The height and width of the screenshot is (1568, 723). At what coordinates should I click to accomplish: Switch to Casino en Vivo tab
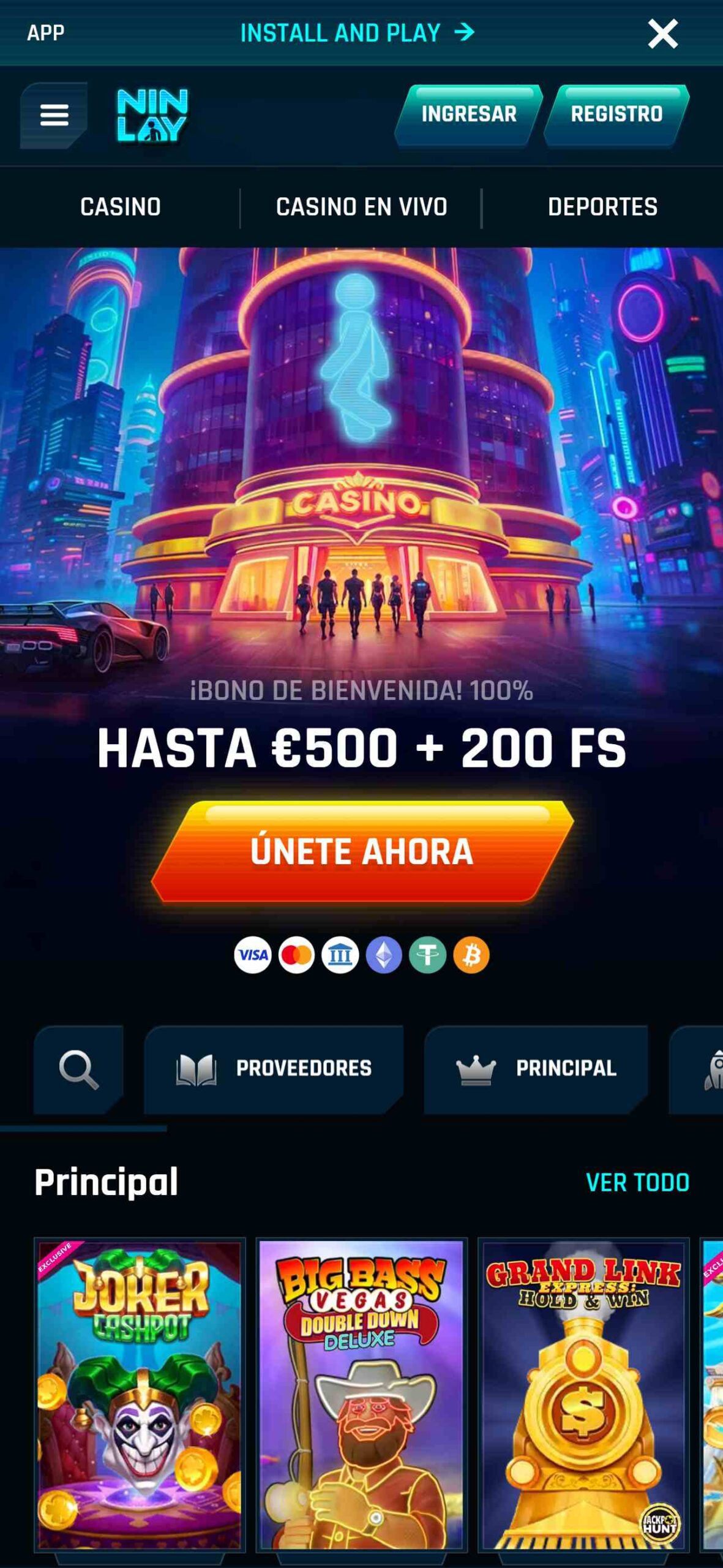(x=361, y=207)
